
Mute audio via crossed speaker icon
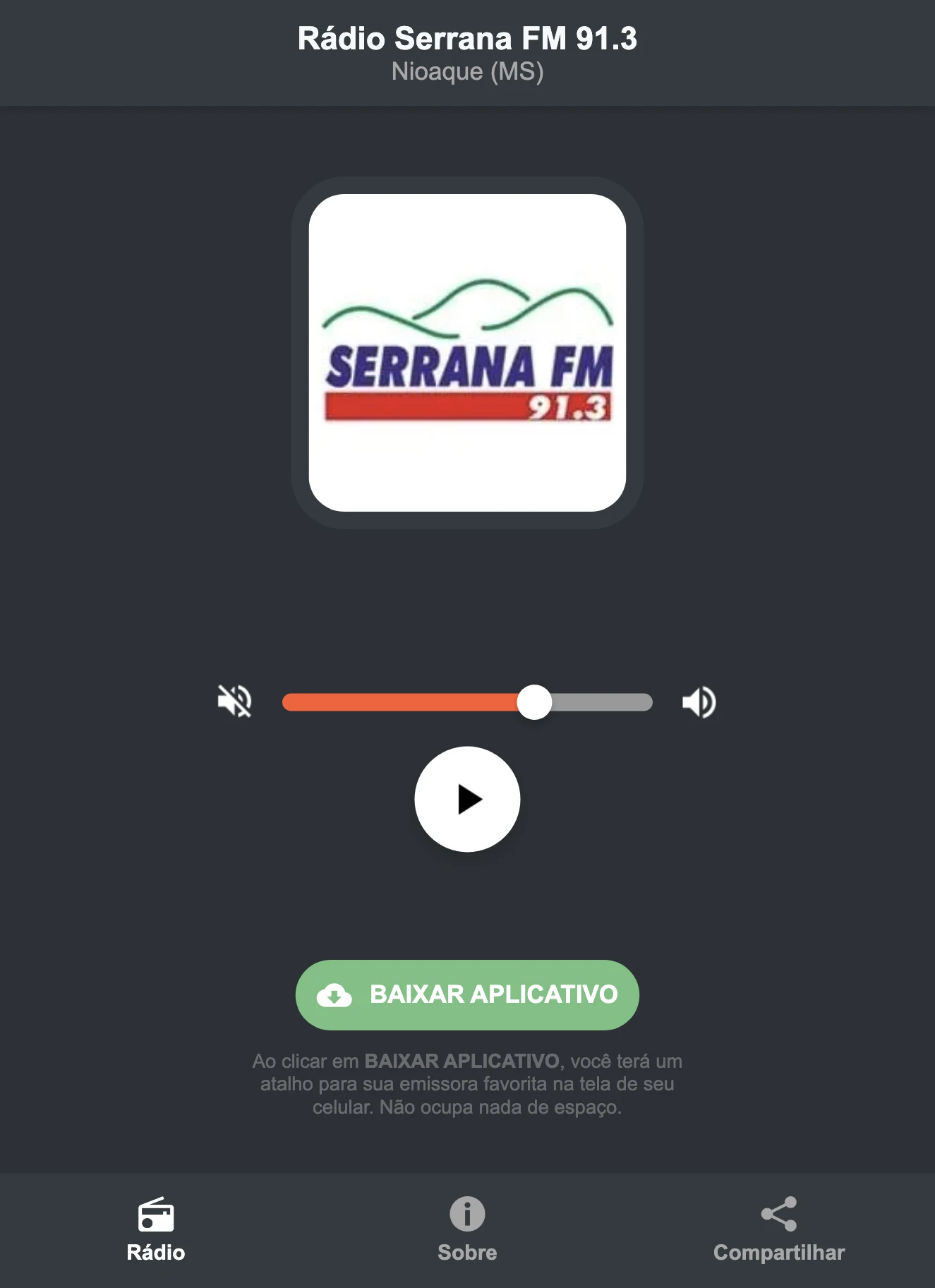pyautogui.click(x=235, y=702)
